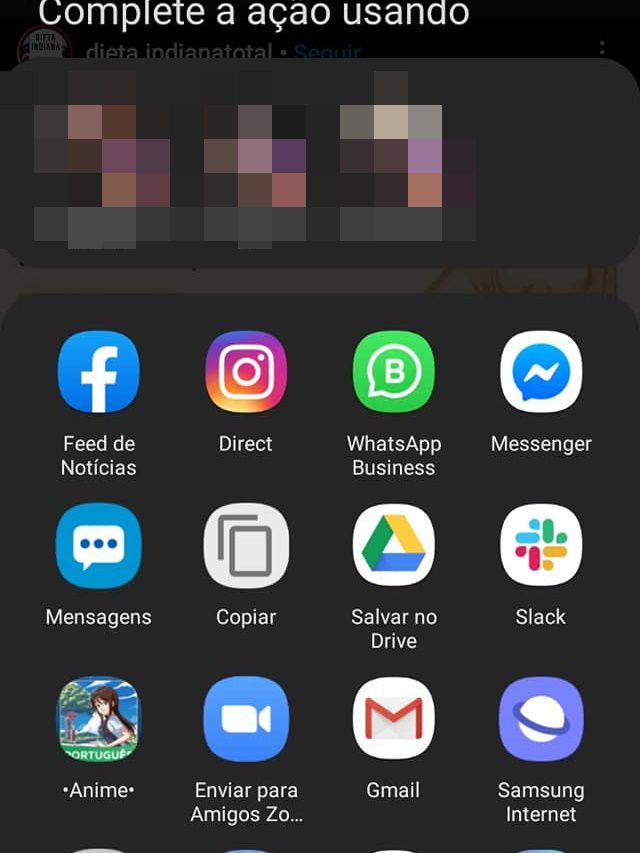
Task: Tap Enviar para Amigos Zoom
Action: (246, 719)
